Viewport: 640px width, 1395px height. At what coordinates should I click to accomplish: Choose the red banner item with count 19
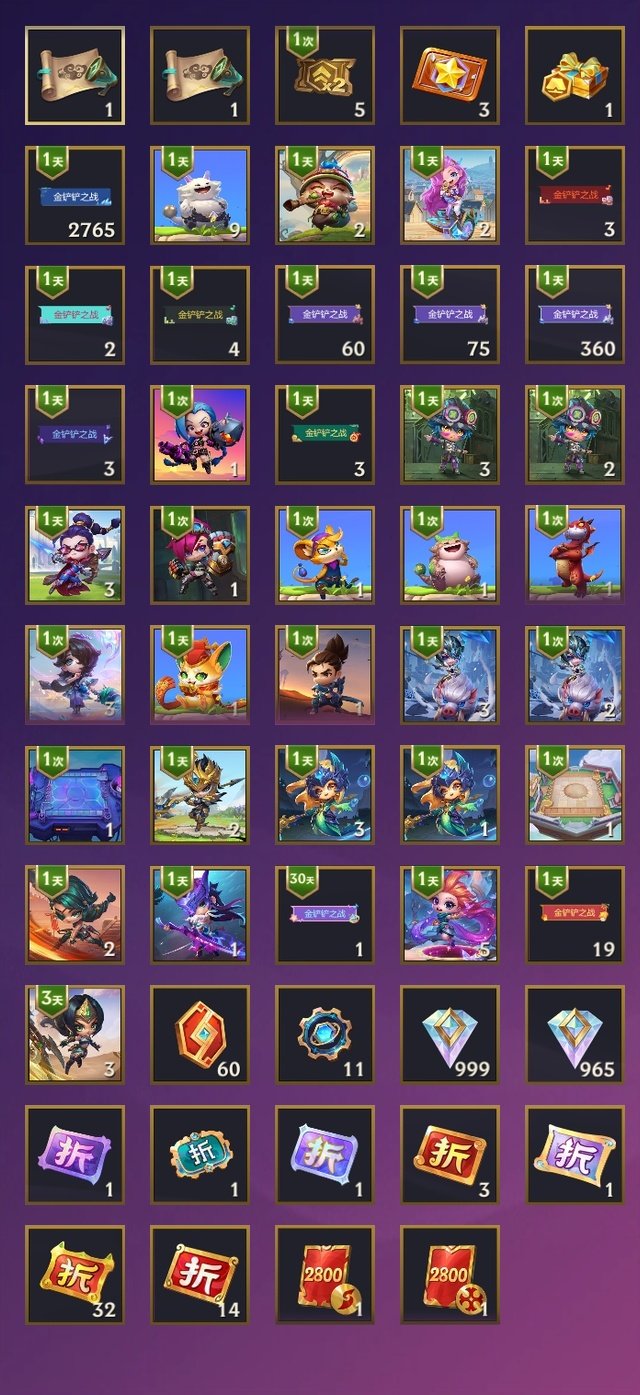[574, 915]
